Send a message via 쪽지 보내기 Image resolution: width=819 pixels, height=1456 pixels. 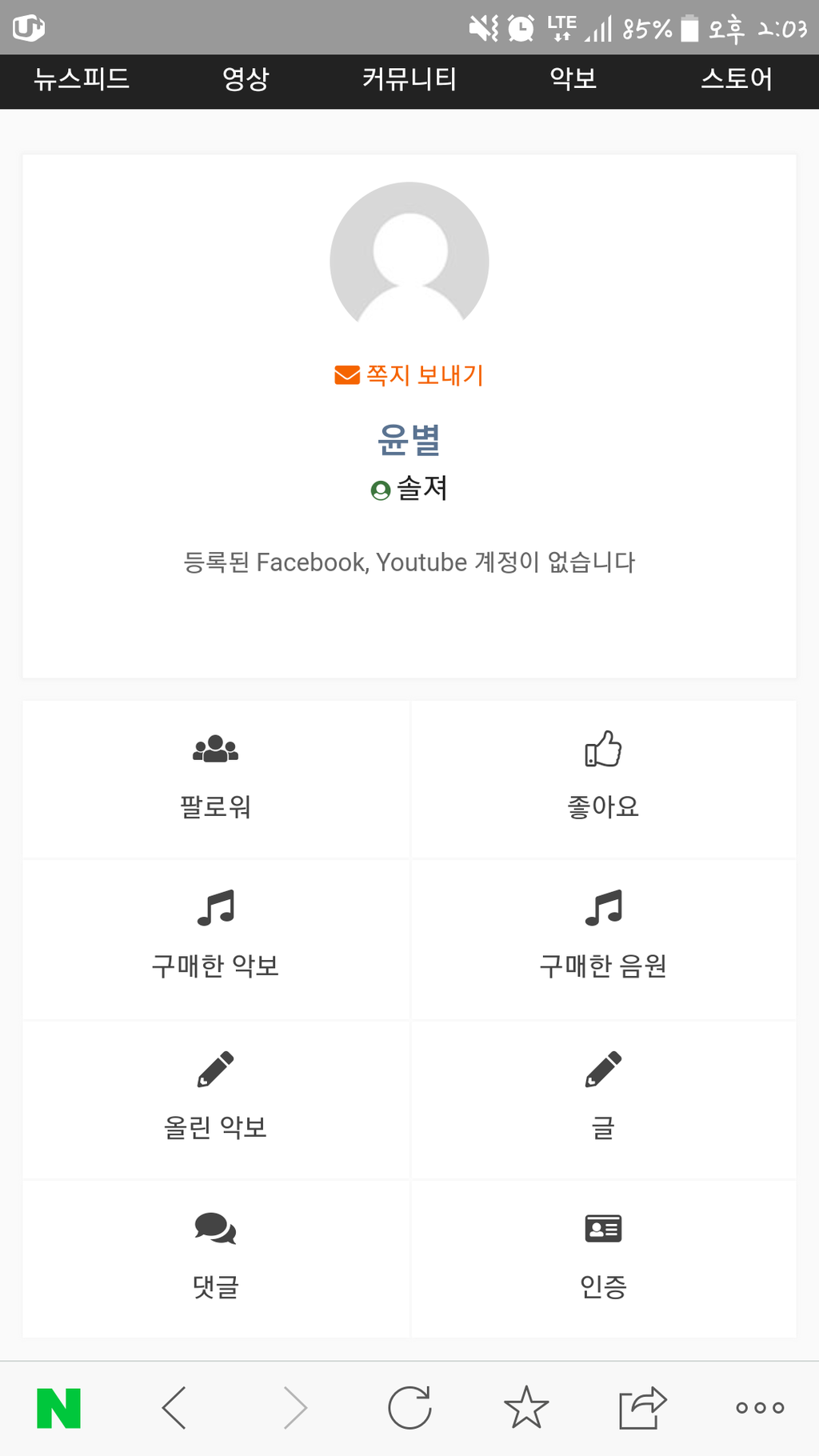point(409,374)
